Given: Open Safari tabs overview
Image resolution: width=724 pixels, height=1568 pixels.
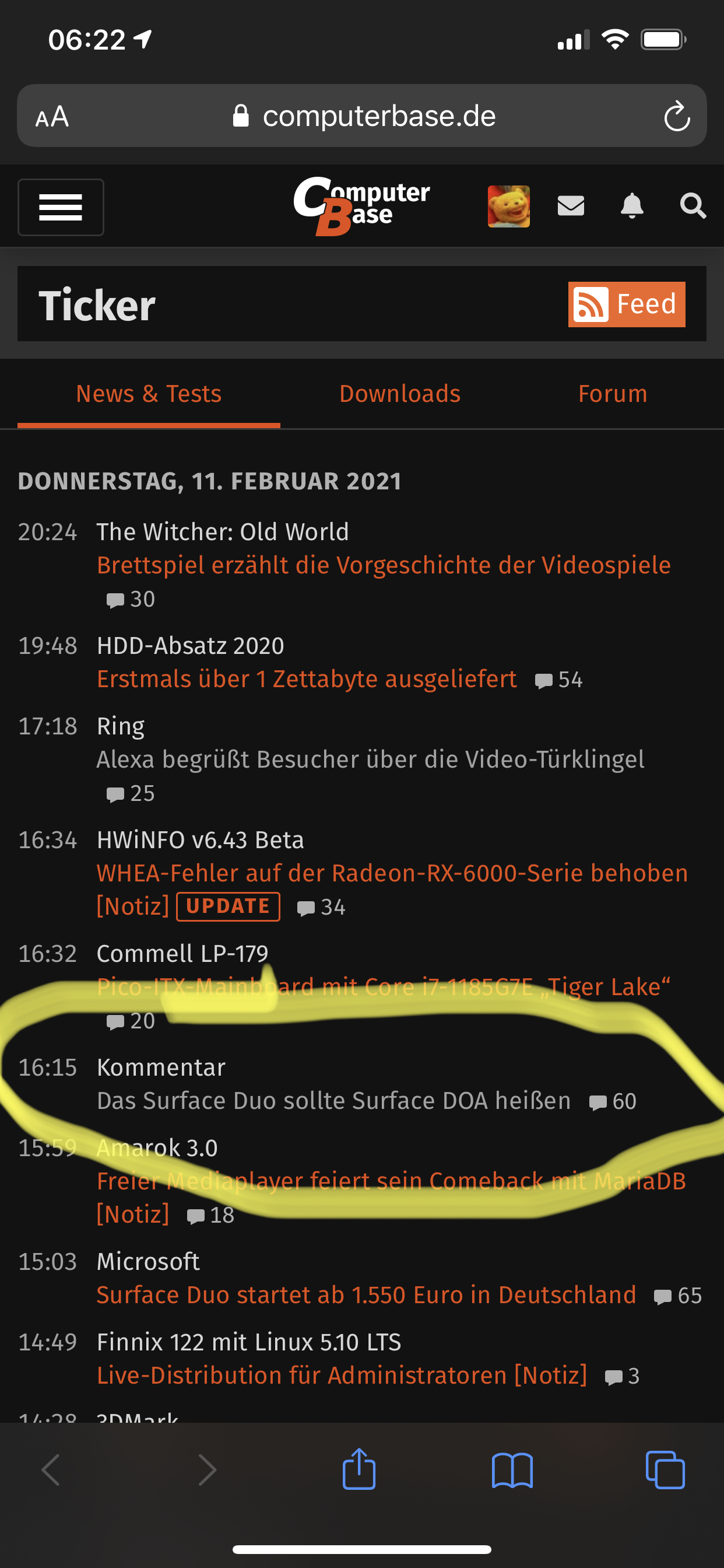Looking at the screenshot, I should point(665,1469).
